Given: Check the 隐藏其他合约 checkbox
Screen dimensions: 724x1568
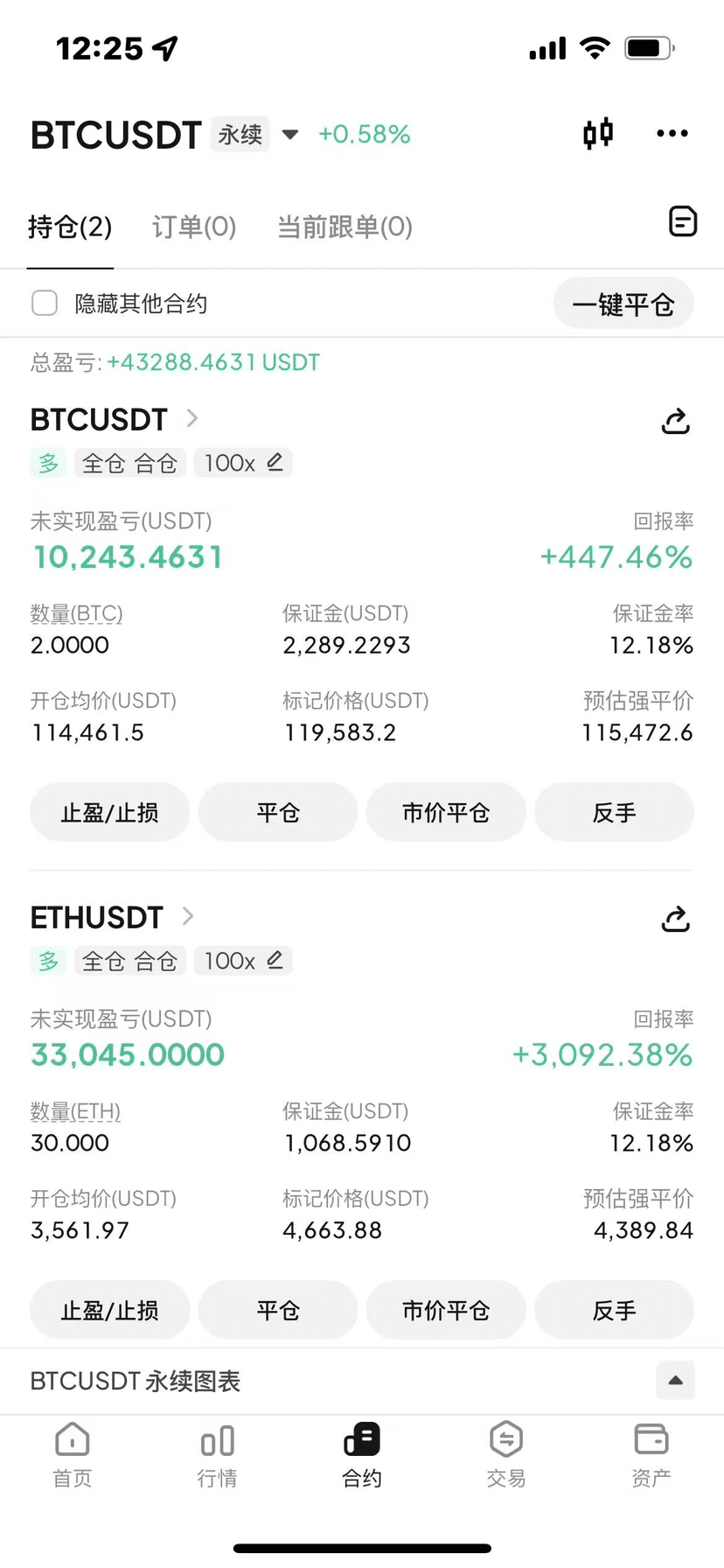Looking at the screenshot, I should coord(45,304).
